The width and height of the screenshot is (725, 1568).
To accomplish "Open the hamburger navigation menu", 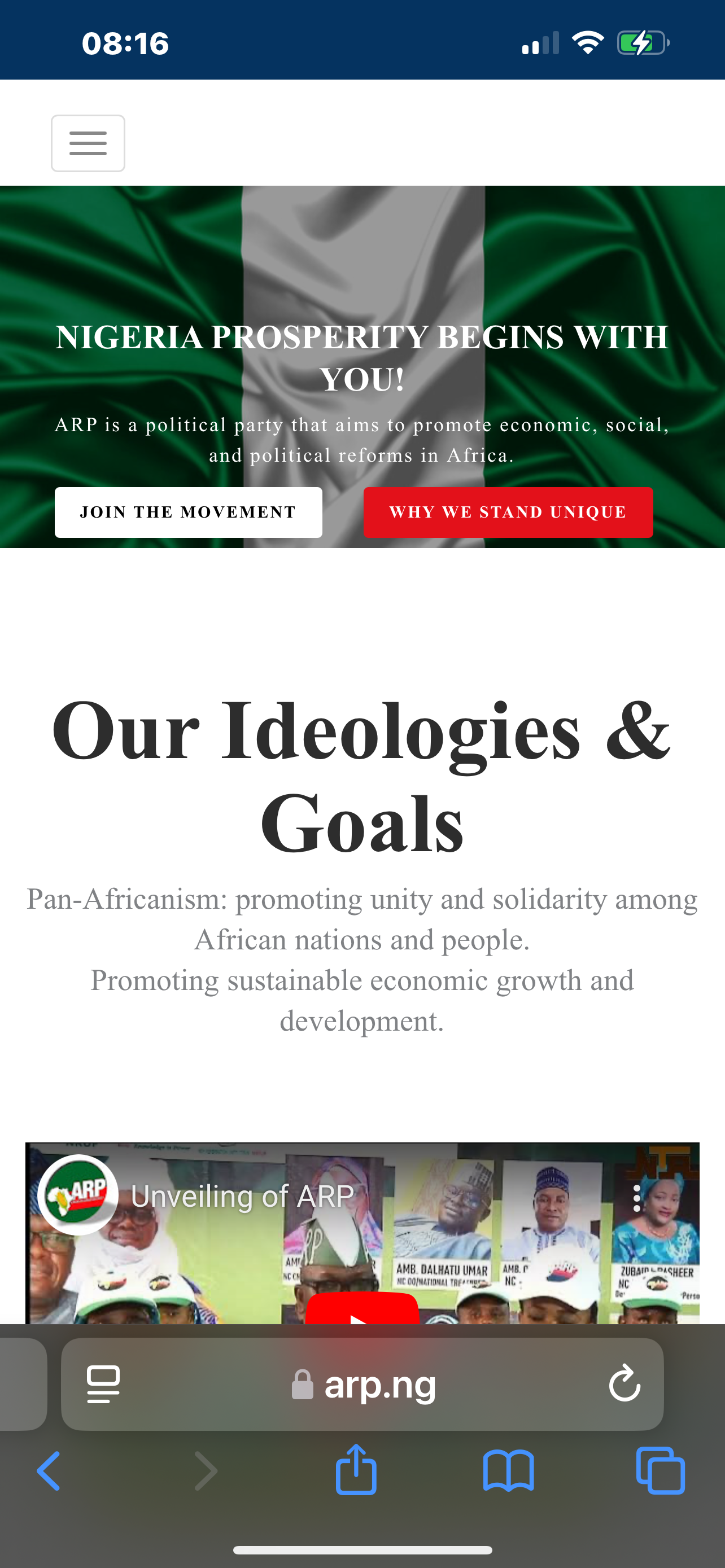I will pos(88,143).
